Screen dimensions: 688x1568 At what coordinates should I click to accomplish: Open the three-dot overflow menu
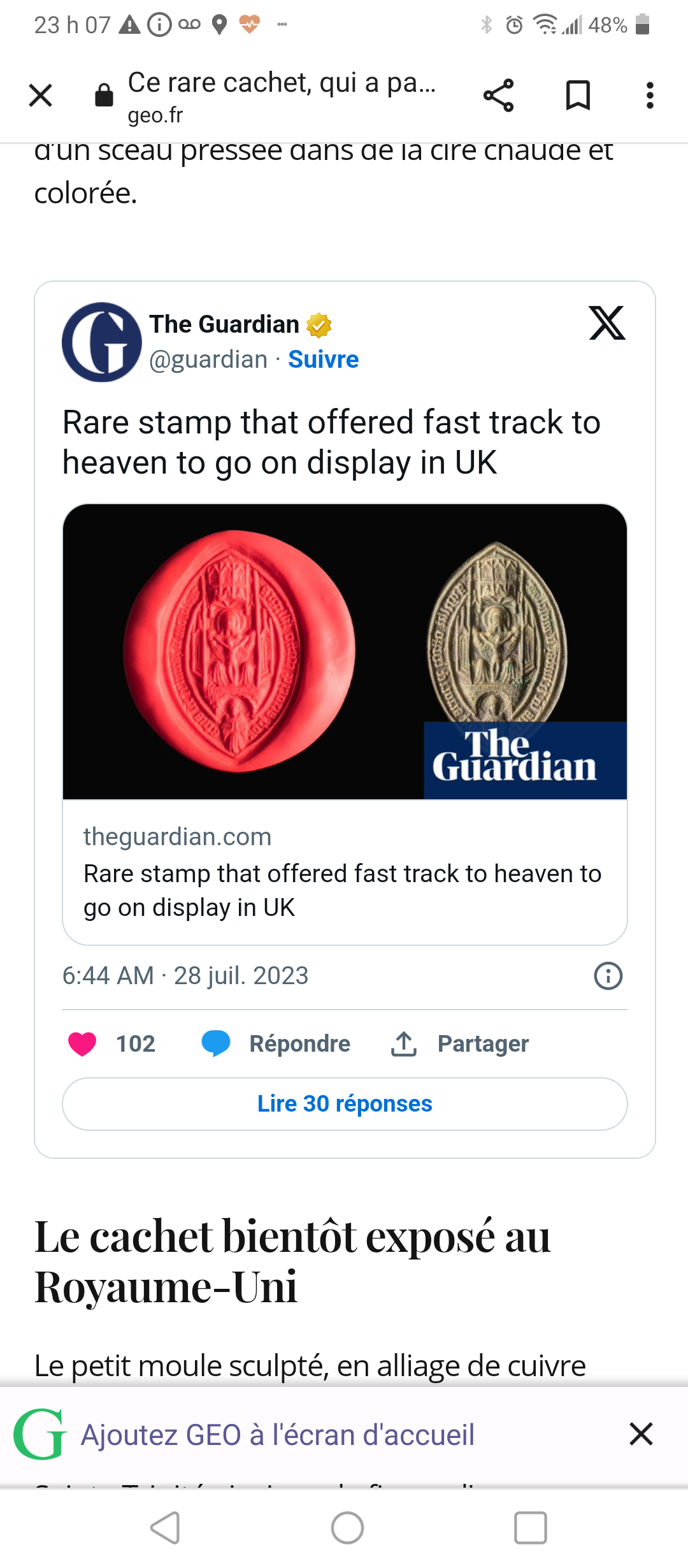point(650,96)
